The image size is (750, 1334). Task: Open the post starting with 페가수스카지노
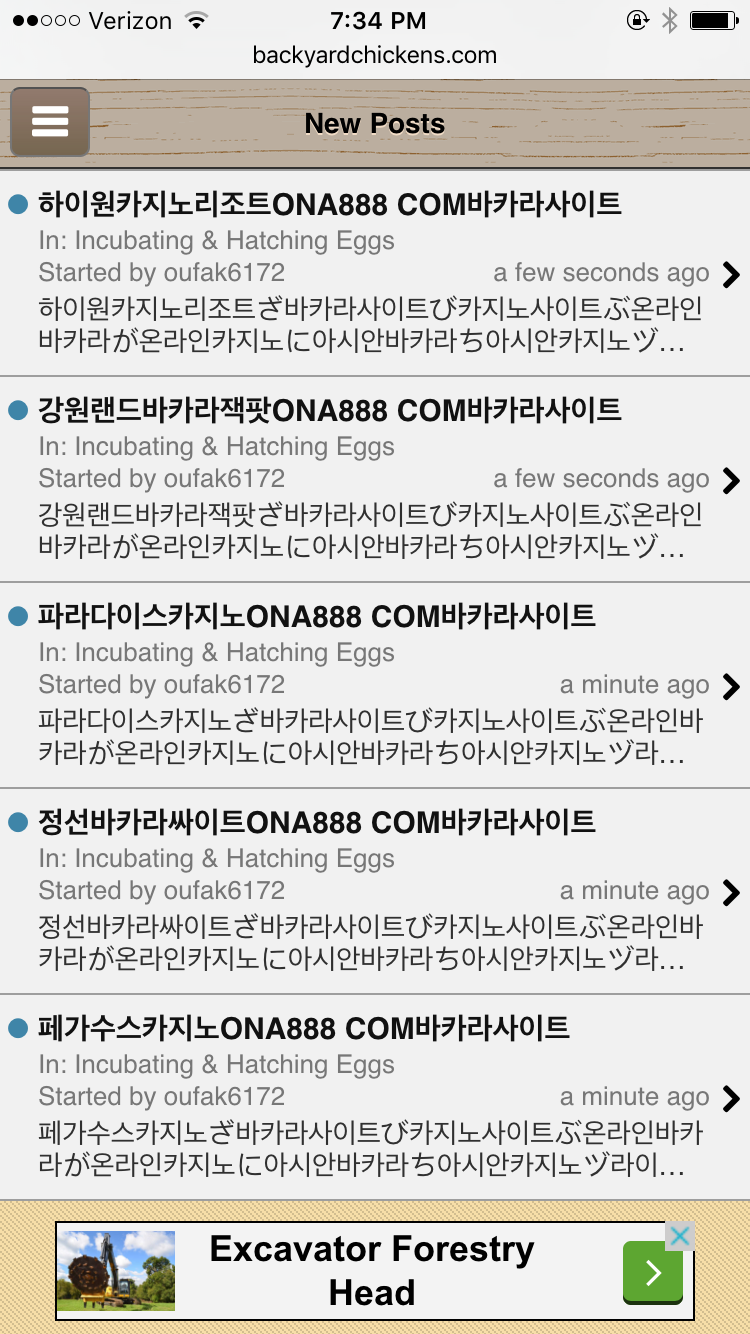[304, 1028]
